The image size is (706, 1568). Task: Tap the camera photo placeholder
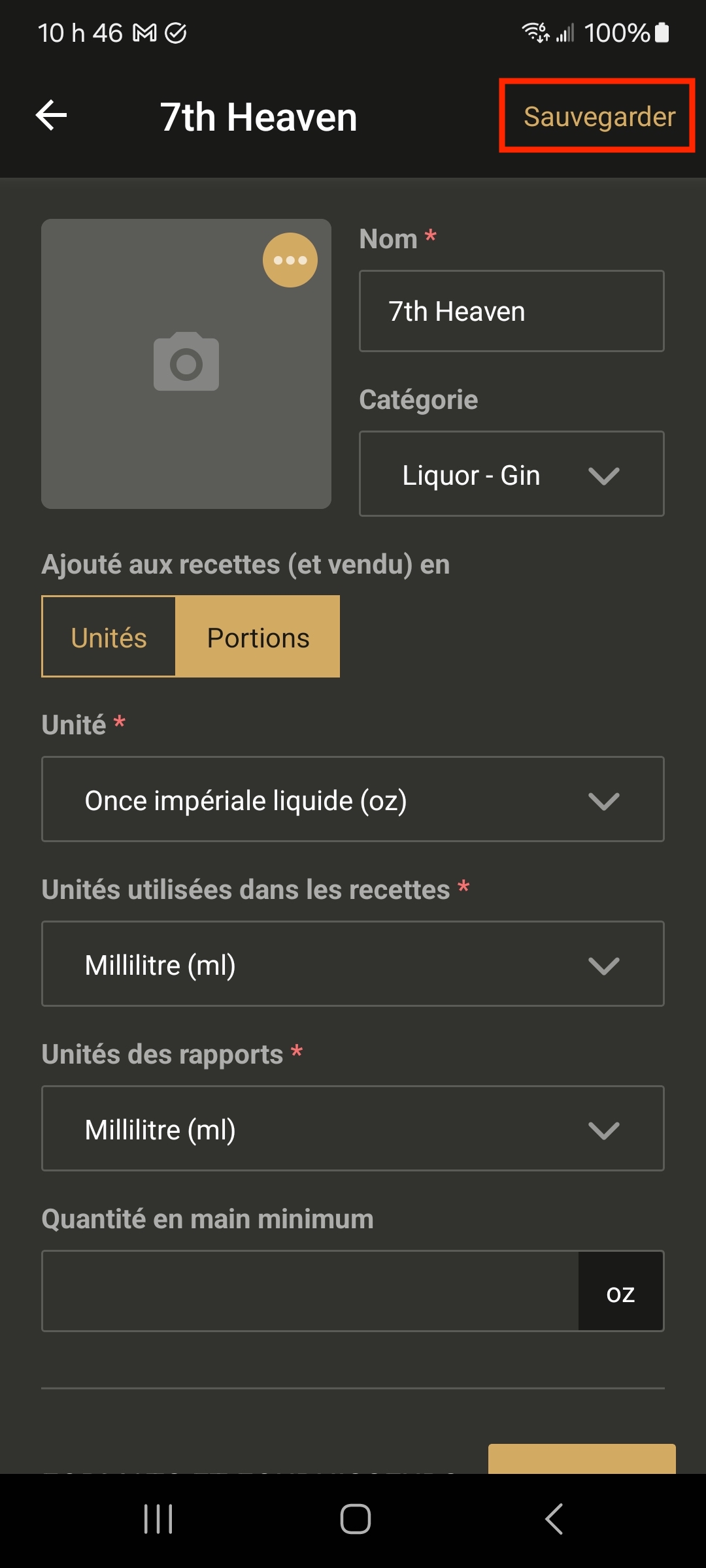pyautogui.click(x=186, y=364)
